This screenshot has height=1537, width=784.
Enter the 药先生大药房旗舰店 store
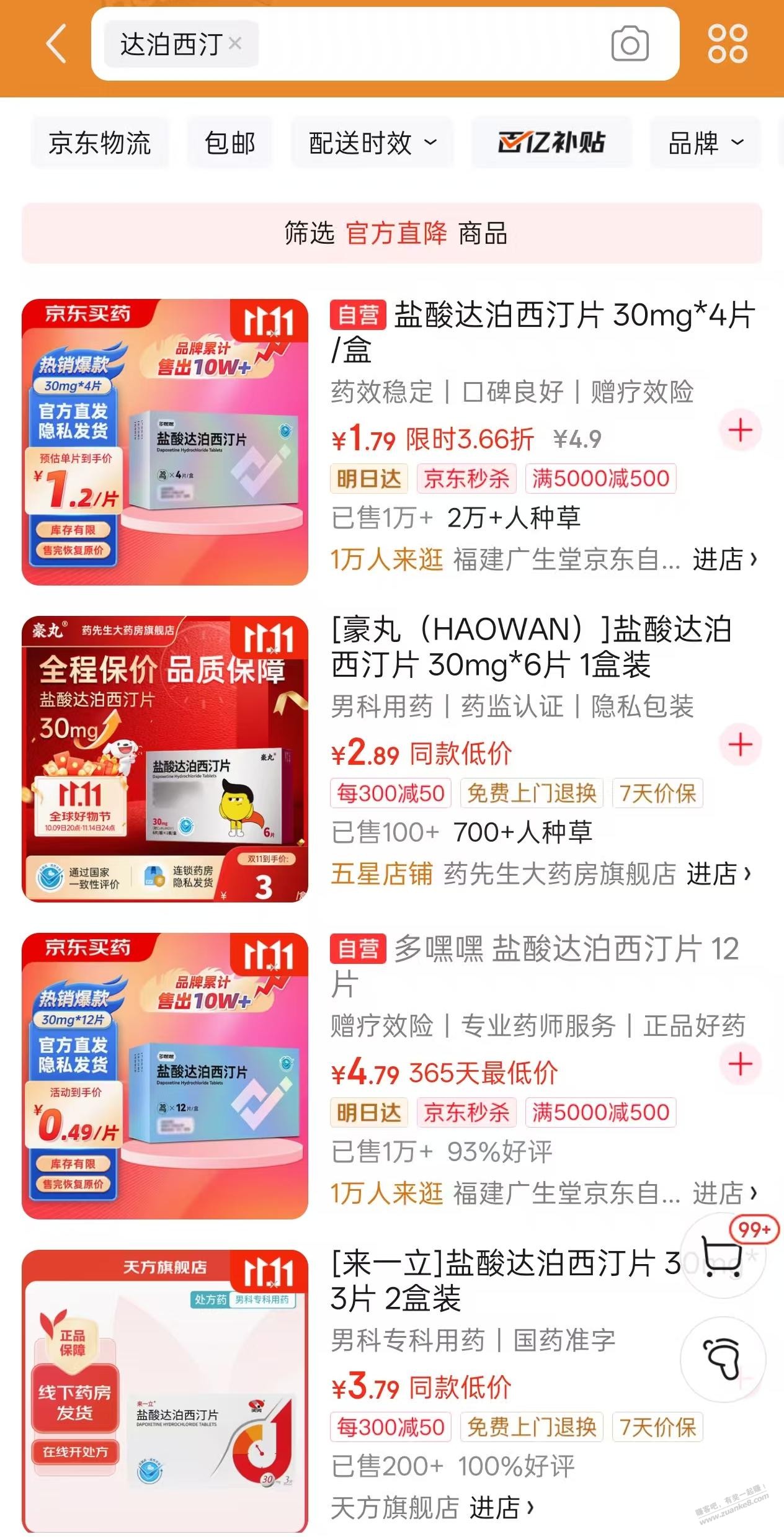point(718,874)
